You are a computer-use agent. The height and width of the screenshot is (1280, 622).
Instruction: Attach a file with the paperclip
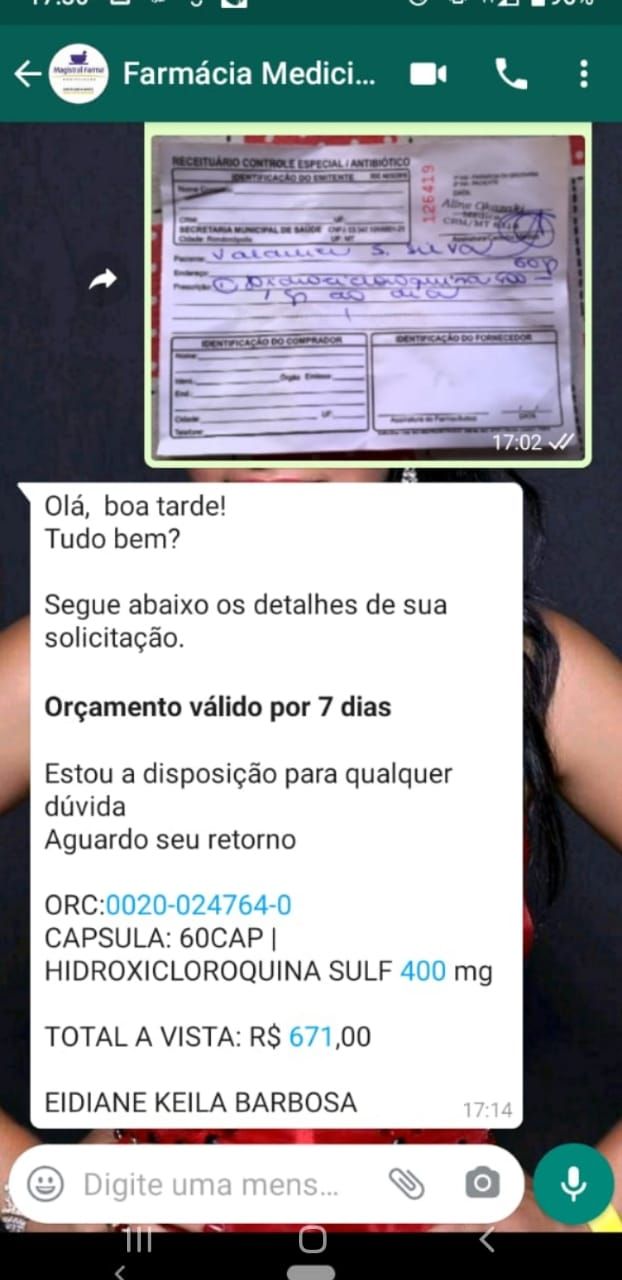click(x=406, y=1185)
